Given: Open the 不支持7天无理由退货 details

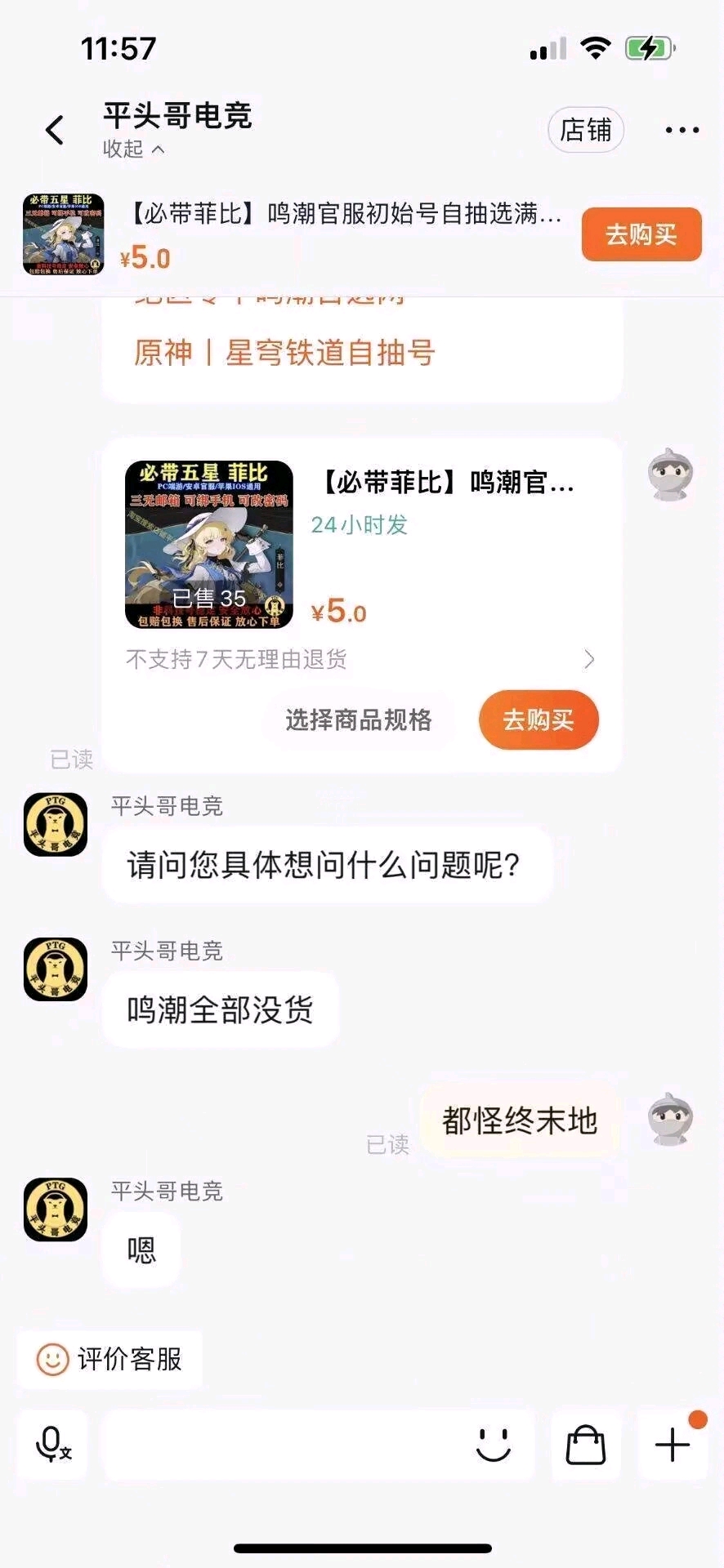Looking at the screenshot, I should point(360,659).
